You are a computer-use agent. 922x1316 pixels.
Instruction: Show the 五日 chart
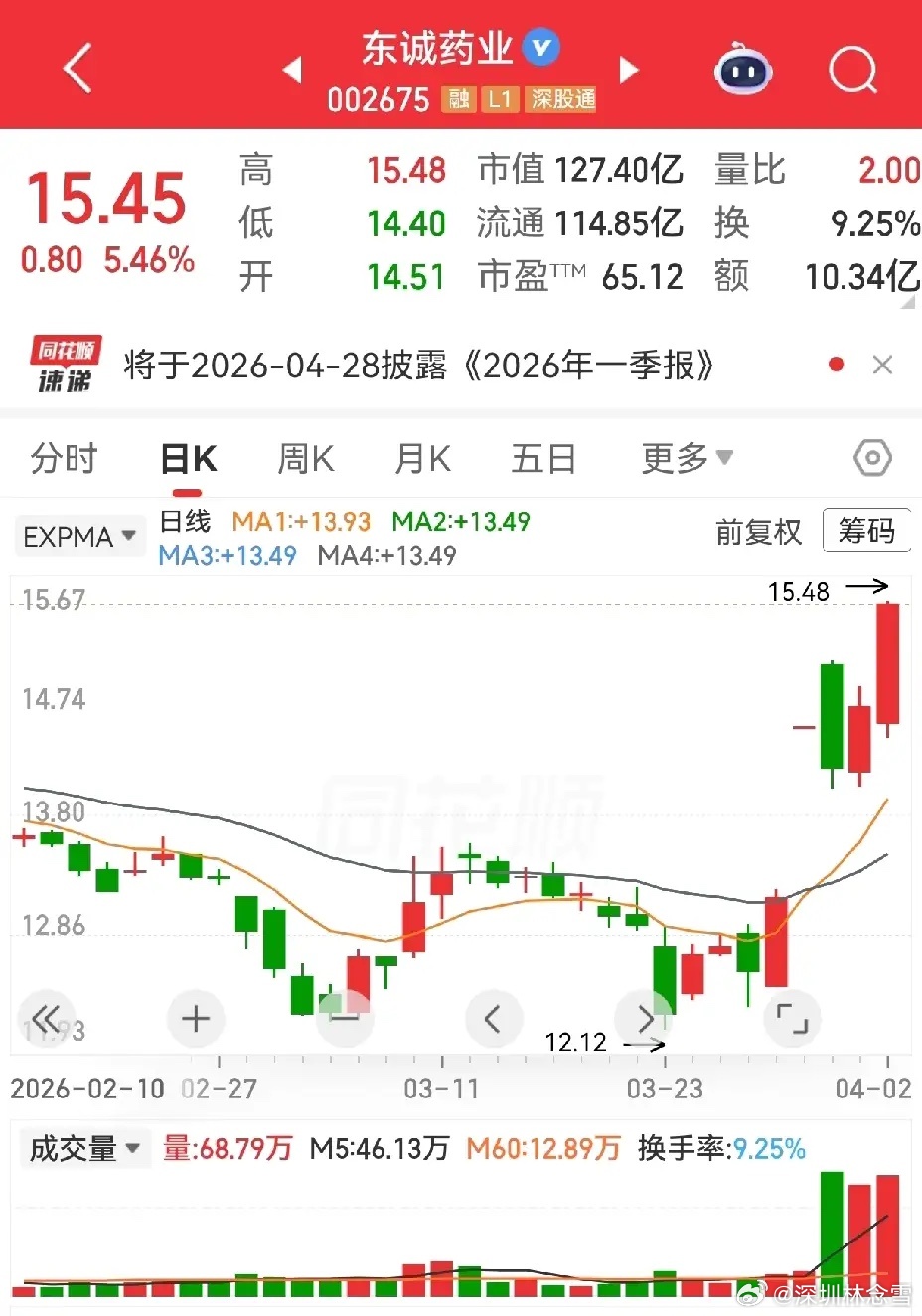coord(542,459)
